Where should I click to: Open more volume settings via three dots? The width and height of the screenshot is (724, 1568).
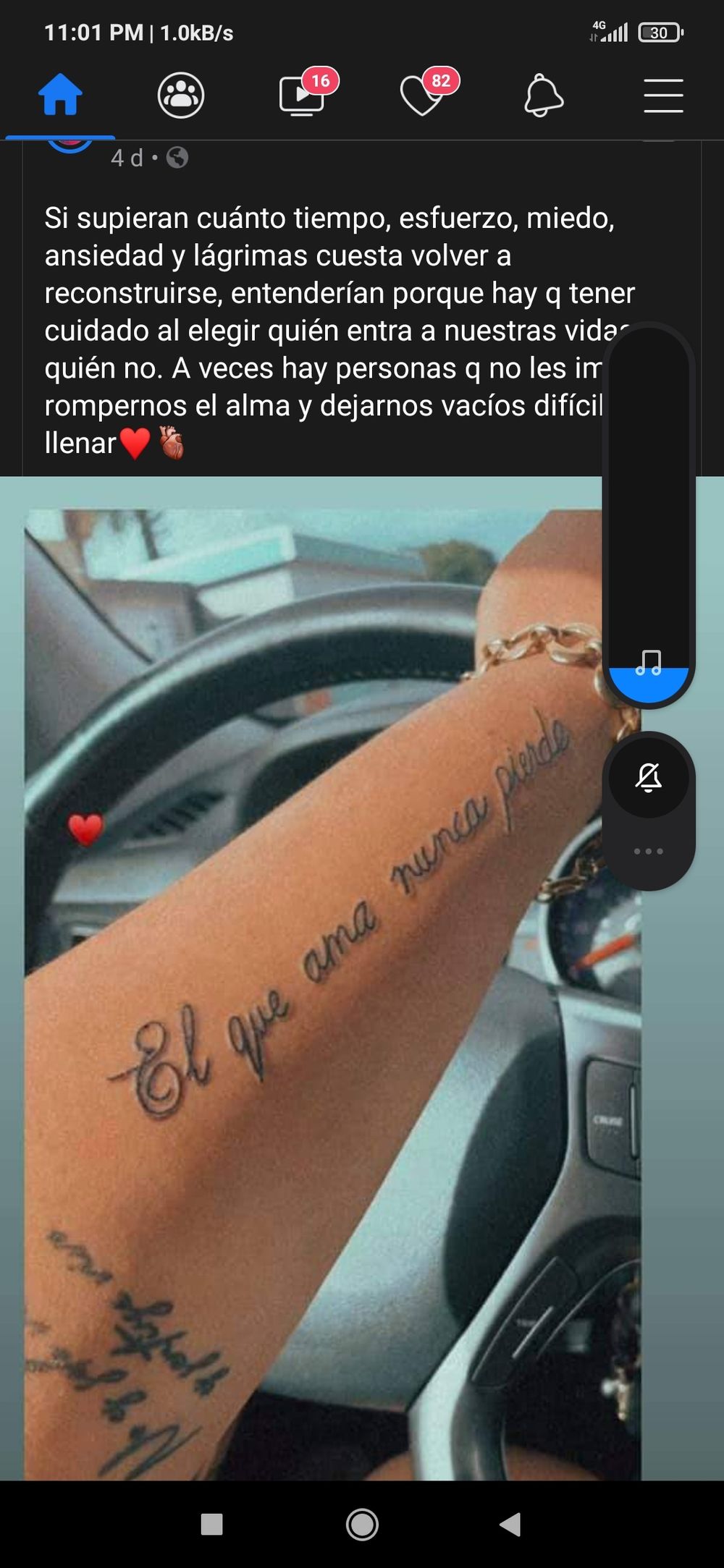649,851
